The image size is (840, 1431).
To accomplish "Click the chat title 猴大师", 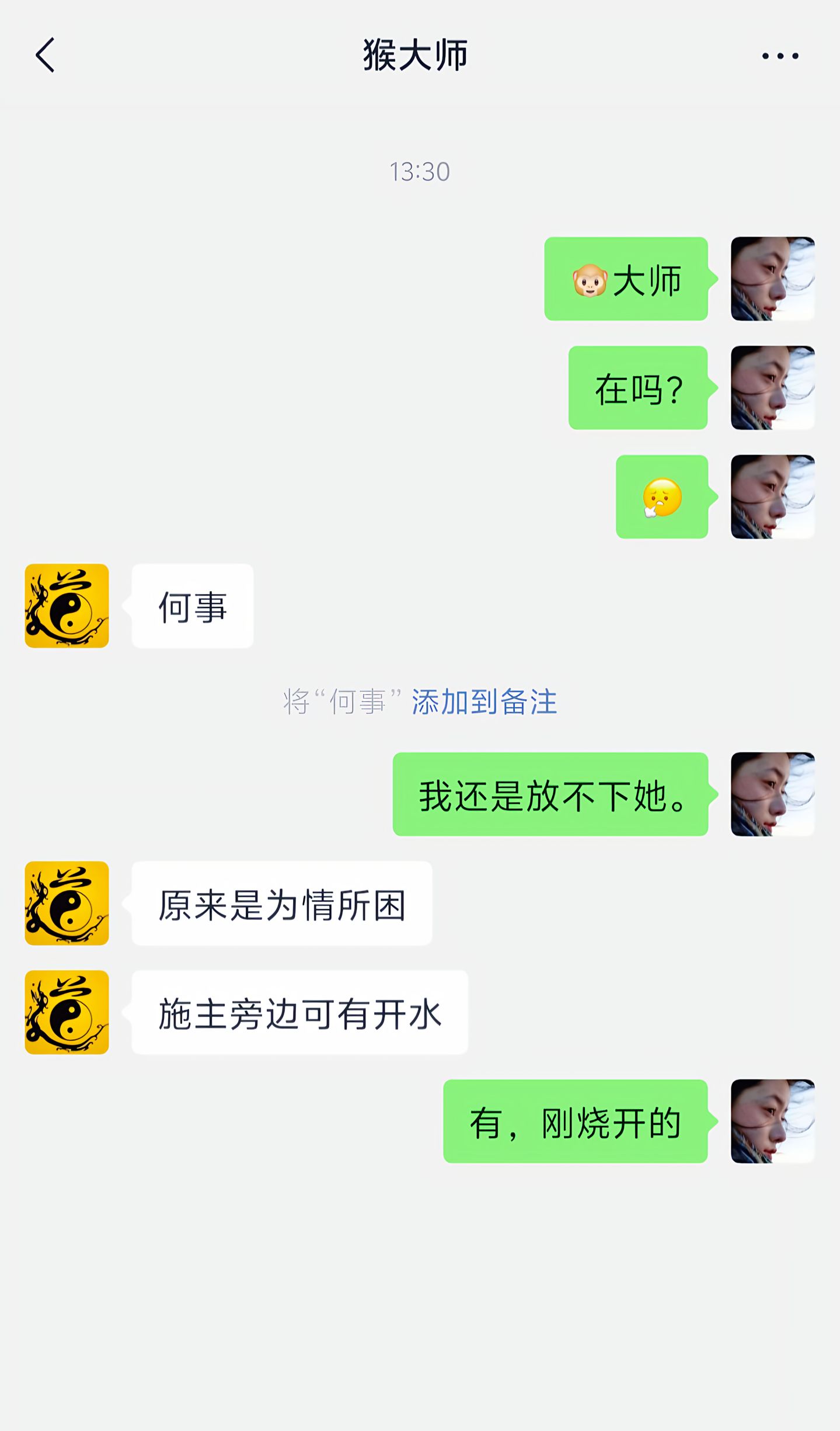I will 414,55.
